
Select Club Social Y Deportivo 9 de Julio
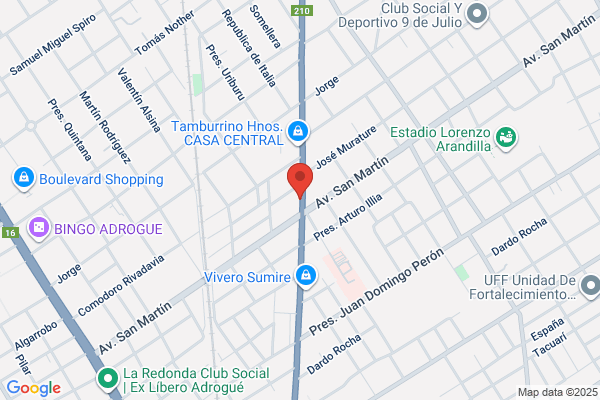click(x=477, y=14)
